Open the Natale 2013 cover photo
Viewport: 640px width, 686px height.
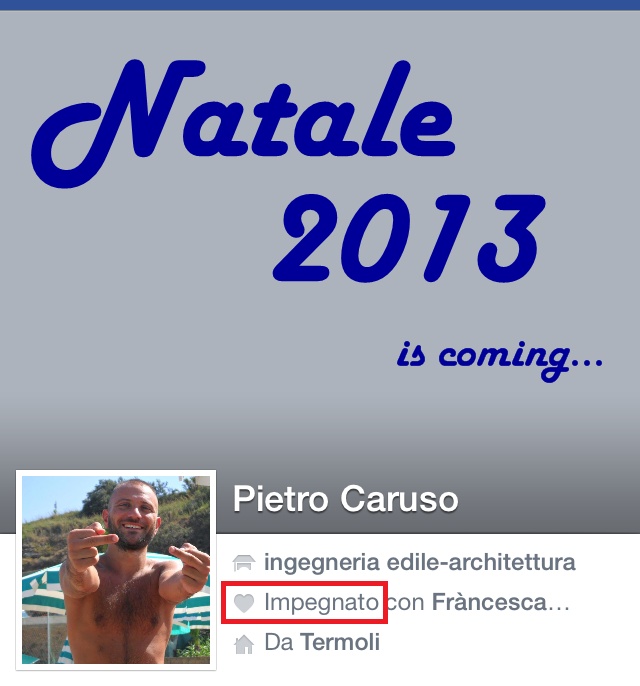point(320,230)
